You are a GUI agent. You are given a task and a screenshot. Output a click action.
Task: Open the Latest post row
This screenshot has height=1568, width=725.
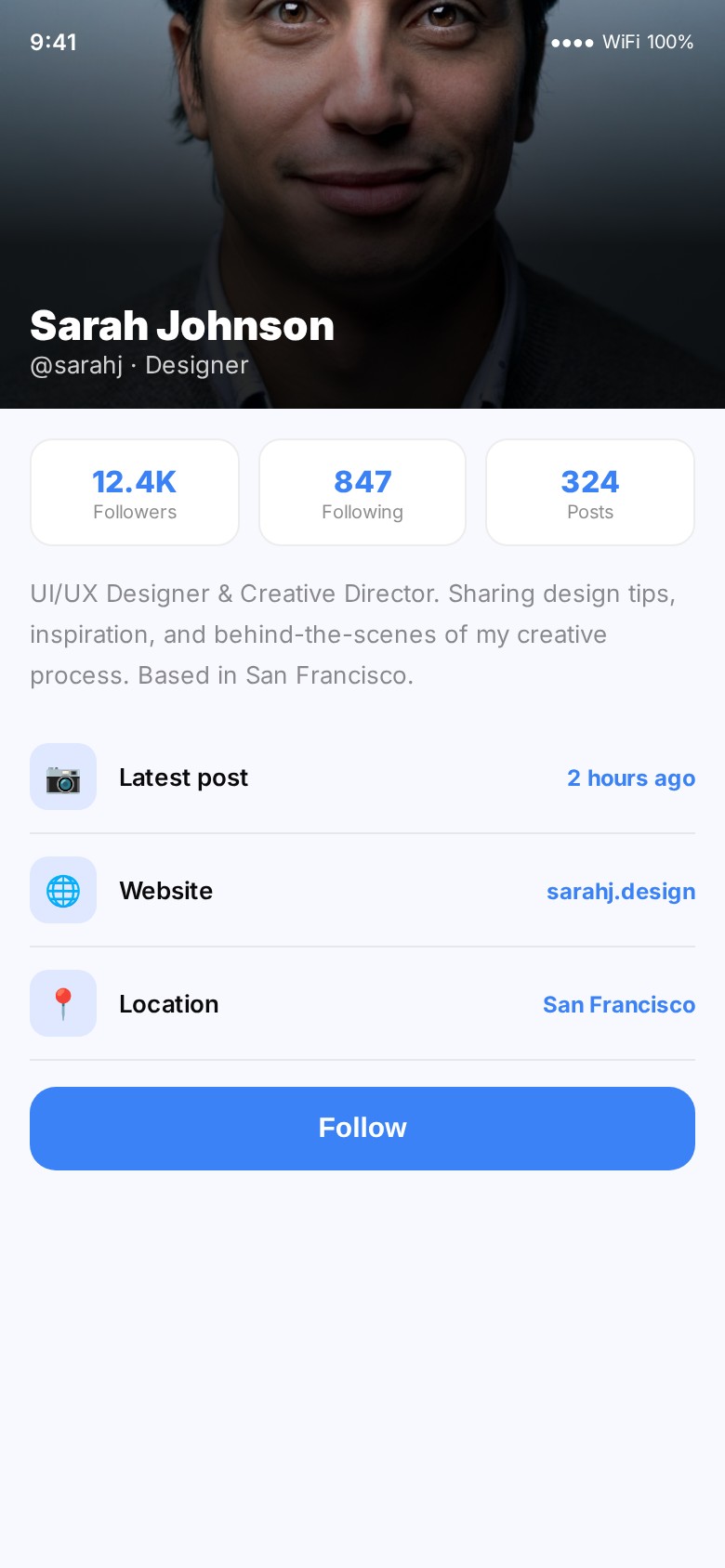coord(362,777)
